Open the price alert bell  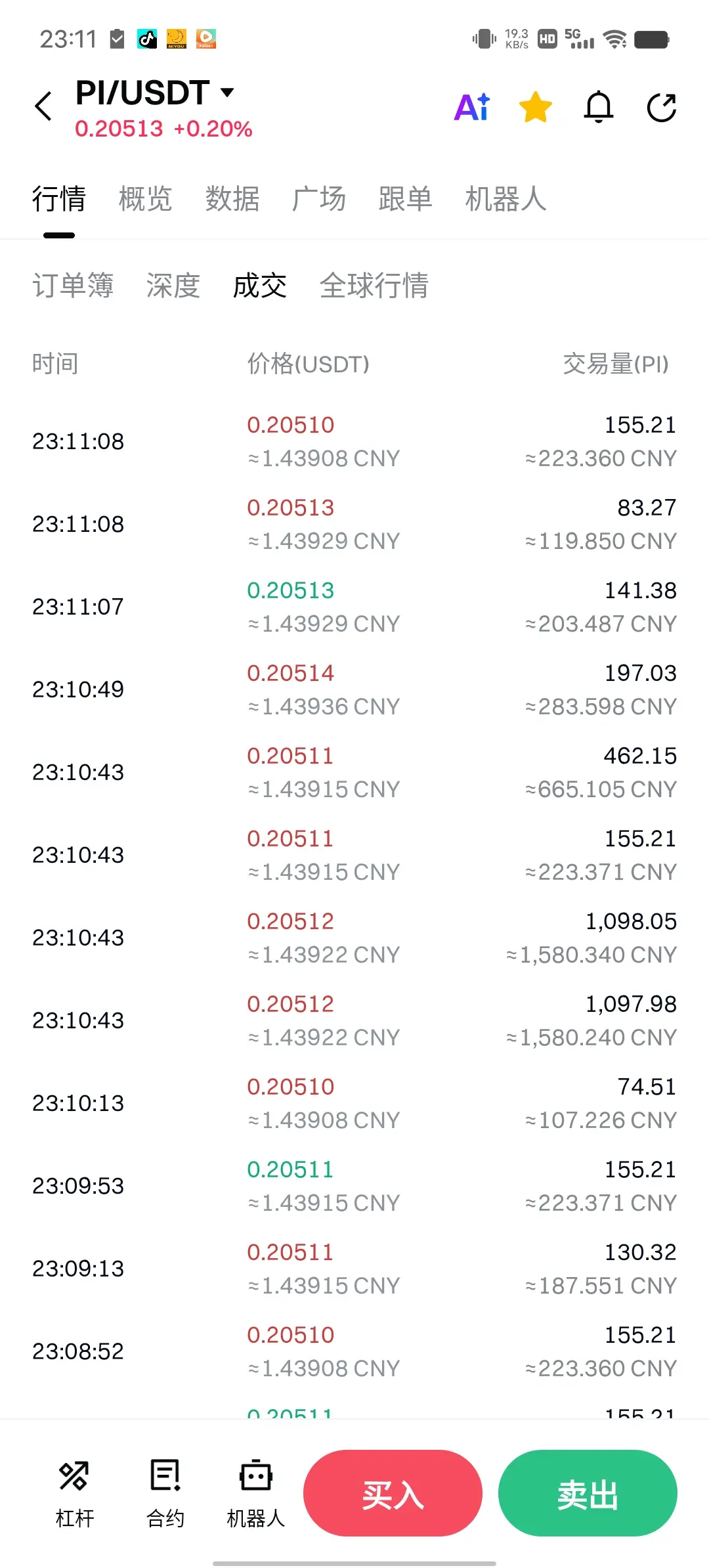tap(598, 107)
